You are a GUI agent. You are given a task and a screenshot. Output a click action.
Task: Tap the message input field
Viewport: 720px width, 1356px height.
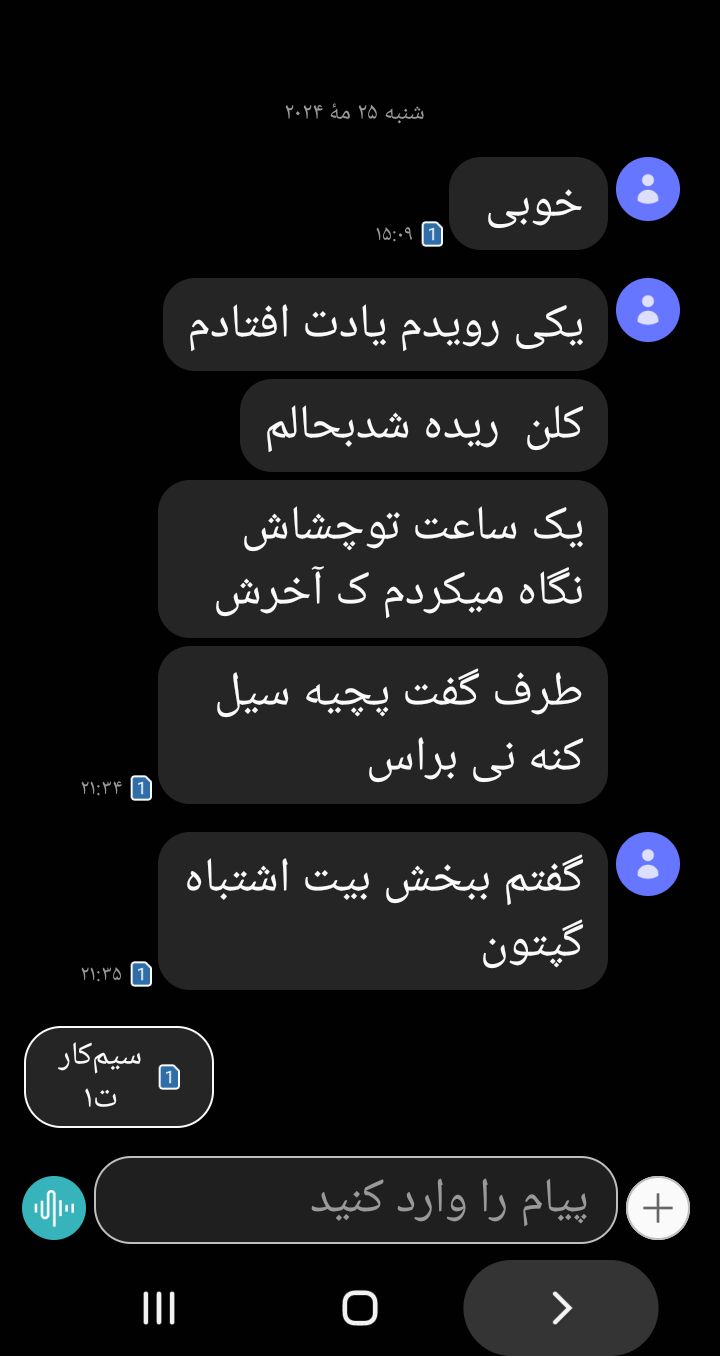(x=355, y=1200)
